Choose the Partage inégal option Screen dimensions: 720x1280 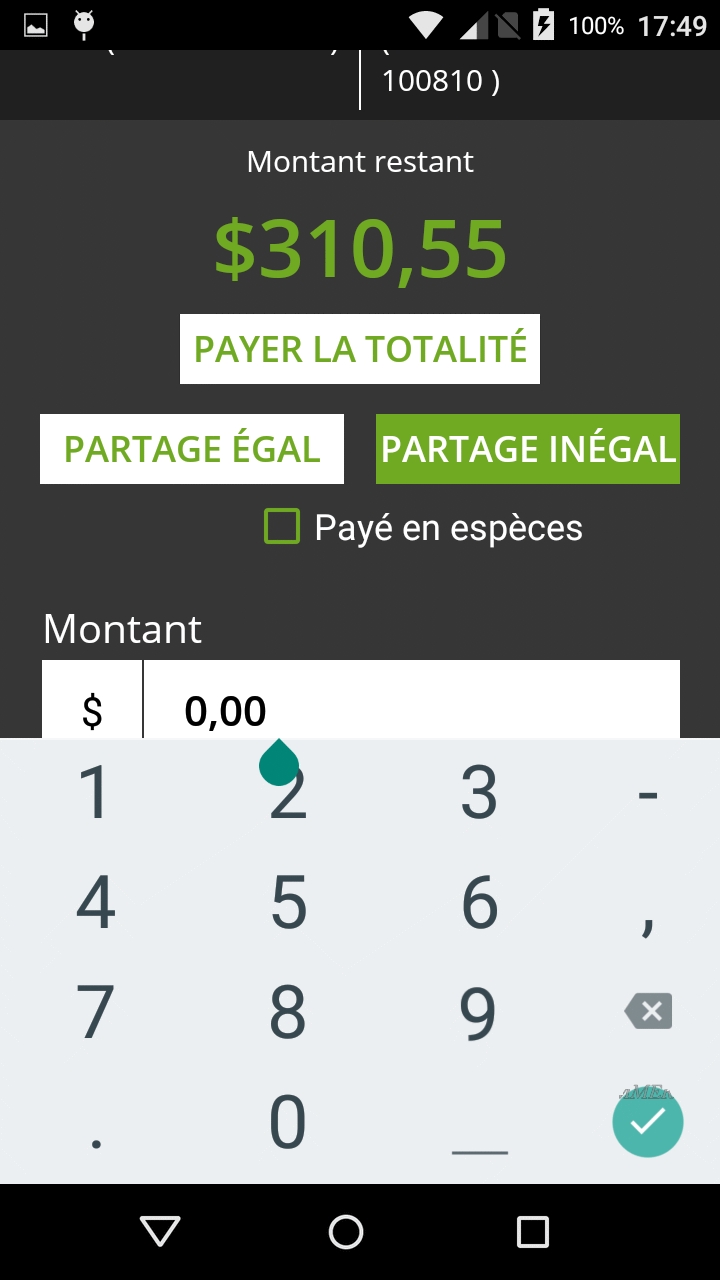point(528,449)
